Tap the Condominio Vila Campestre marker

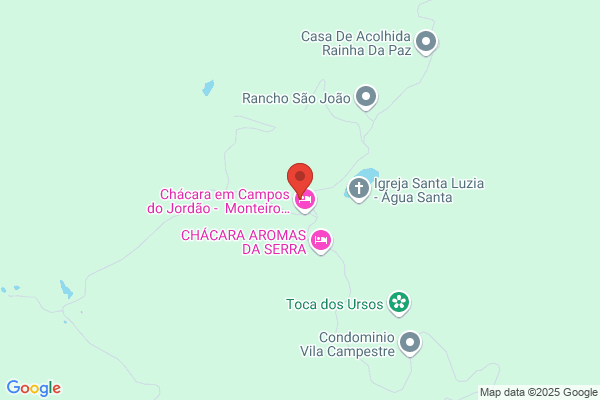coord(410,343)
